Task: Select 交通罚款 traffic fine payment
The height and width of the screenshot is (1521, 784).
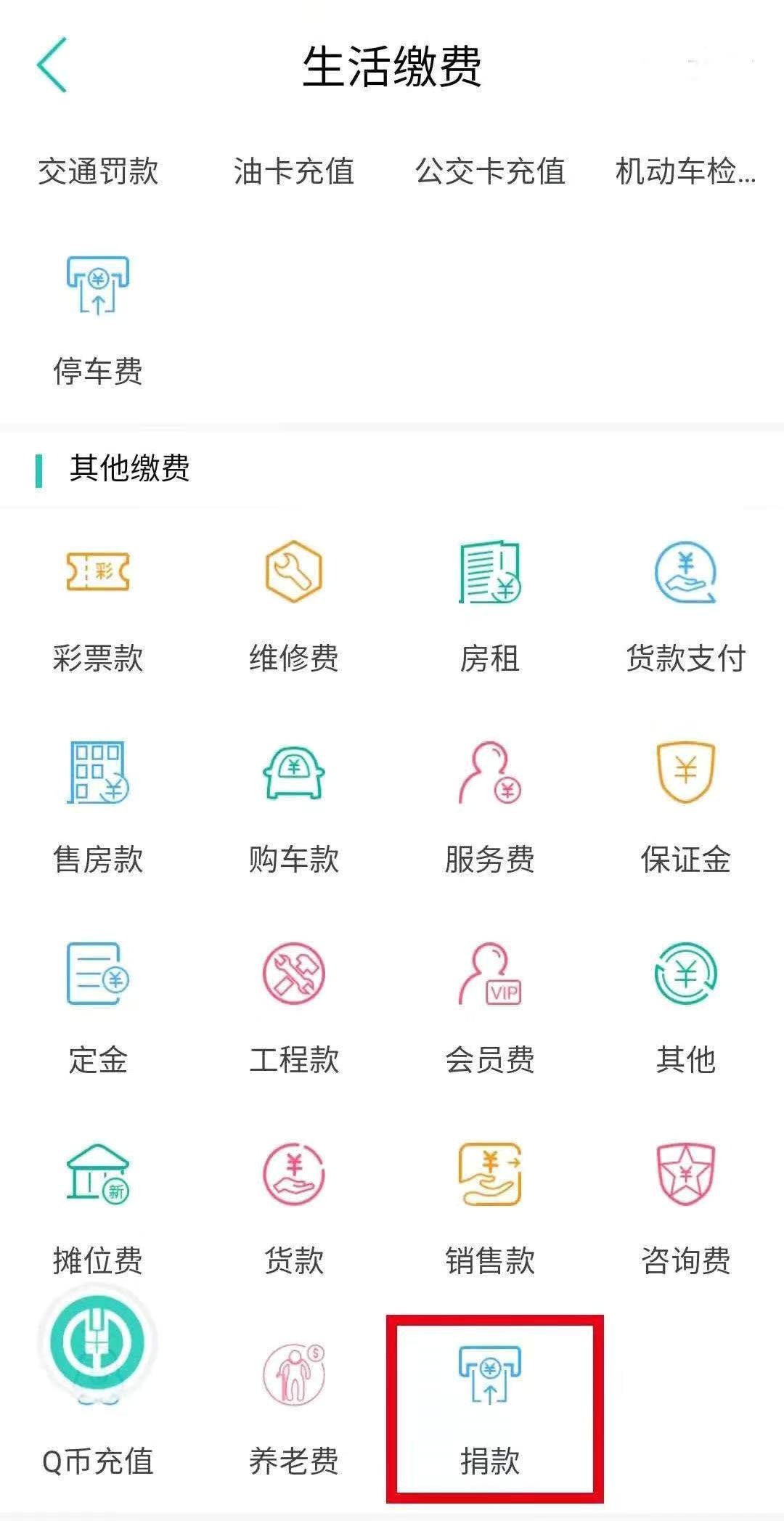Action: coord(98,171)
